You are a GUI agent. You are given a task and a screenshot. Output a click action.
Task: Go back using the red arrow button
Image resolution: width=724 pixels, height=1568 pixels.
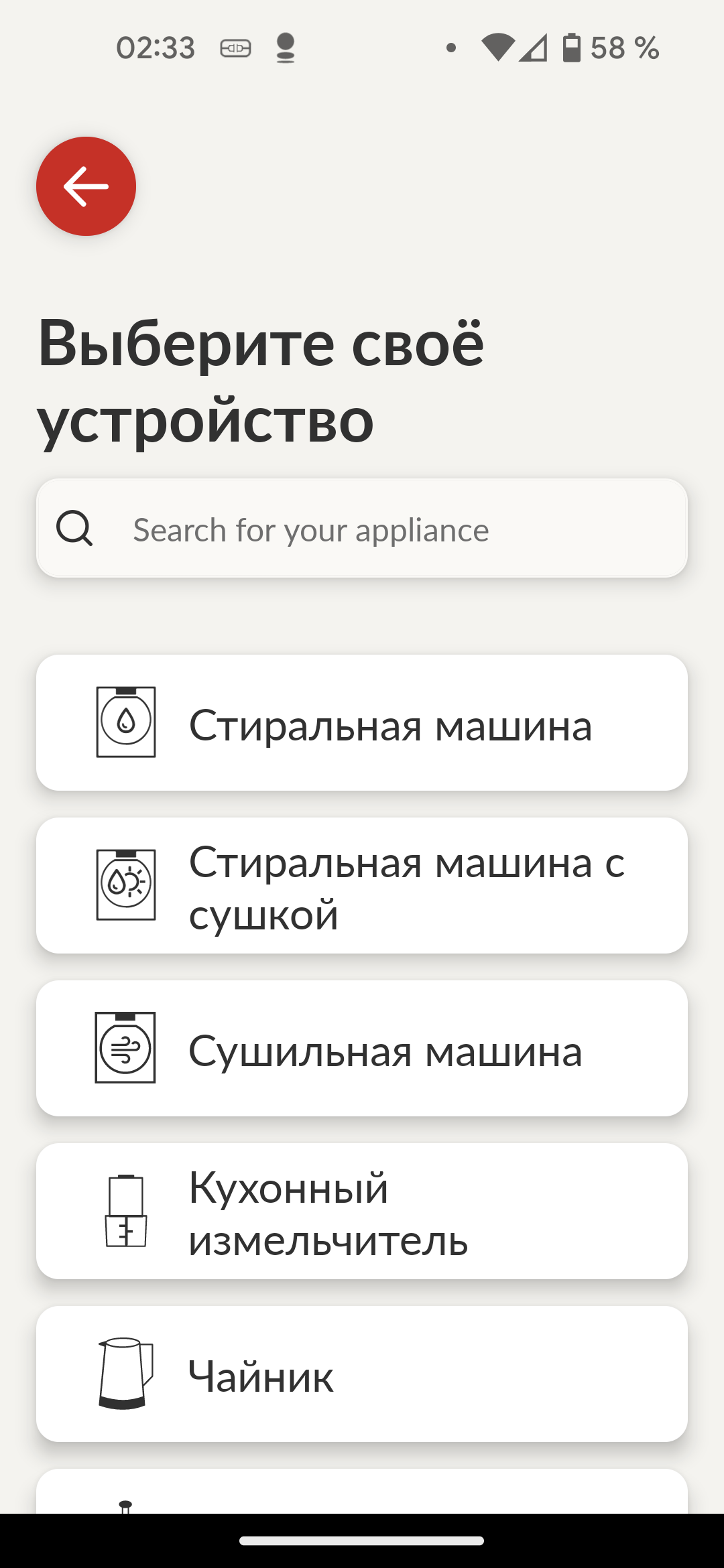[x=86, y=186]
